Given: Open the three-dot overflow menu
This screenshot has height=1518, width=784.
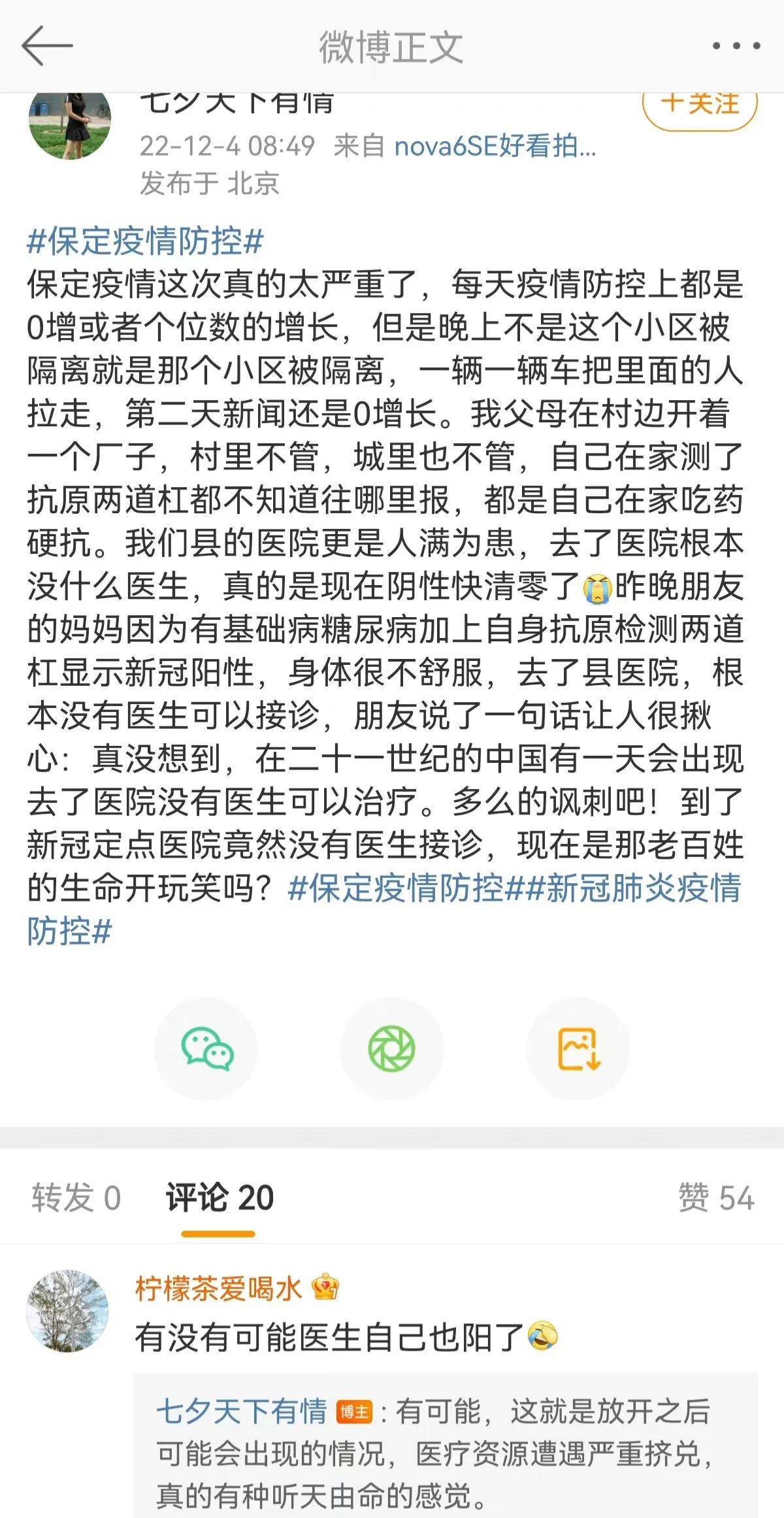Looking at the screenshot, I should click(736, 46).
